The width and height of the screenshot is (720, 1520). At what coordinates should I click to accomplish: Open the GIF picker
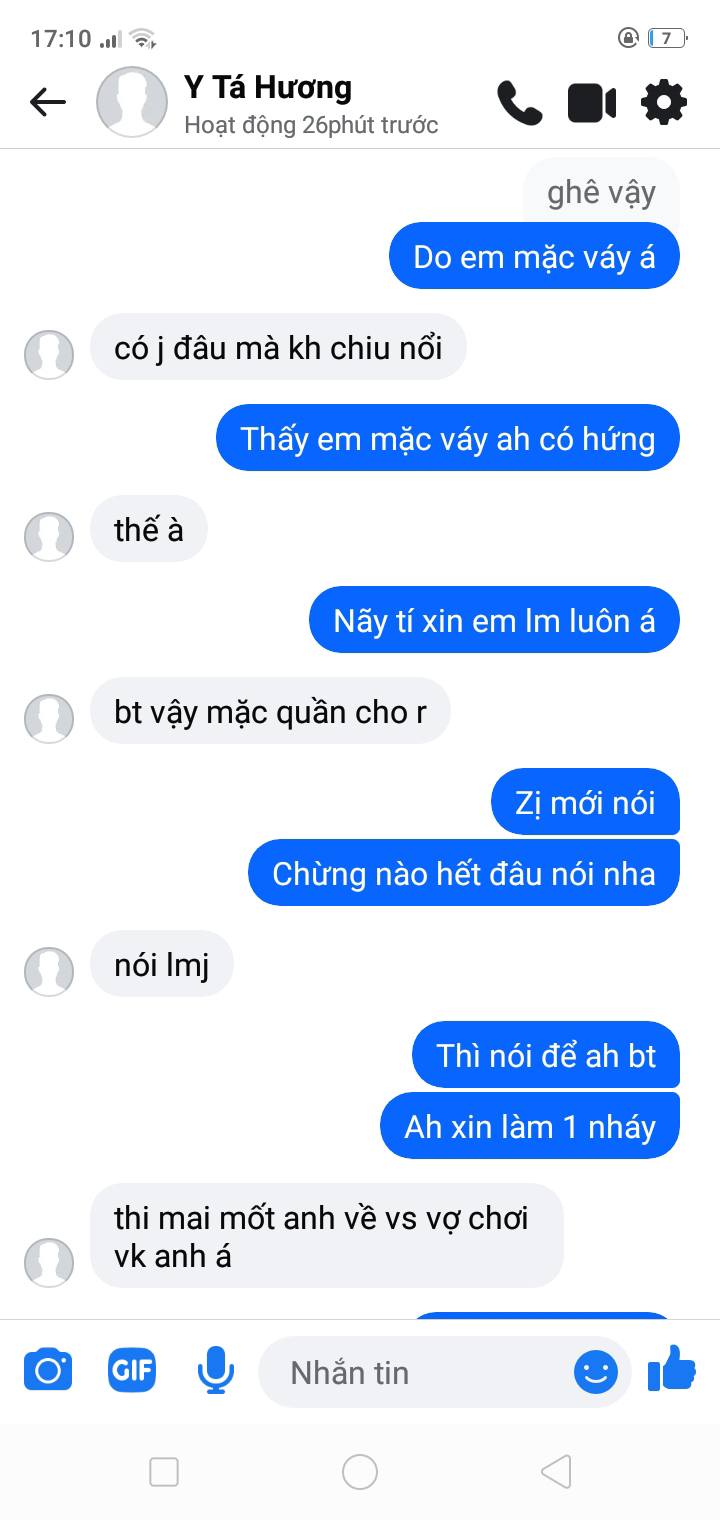pyautogui.click(x=132, y=1371)
